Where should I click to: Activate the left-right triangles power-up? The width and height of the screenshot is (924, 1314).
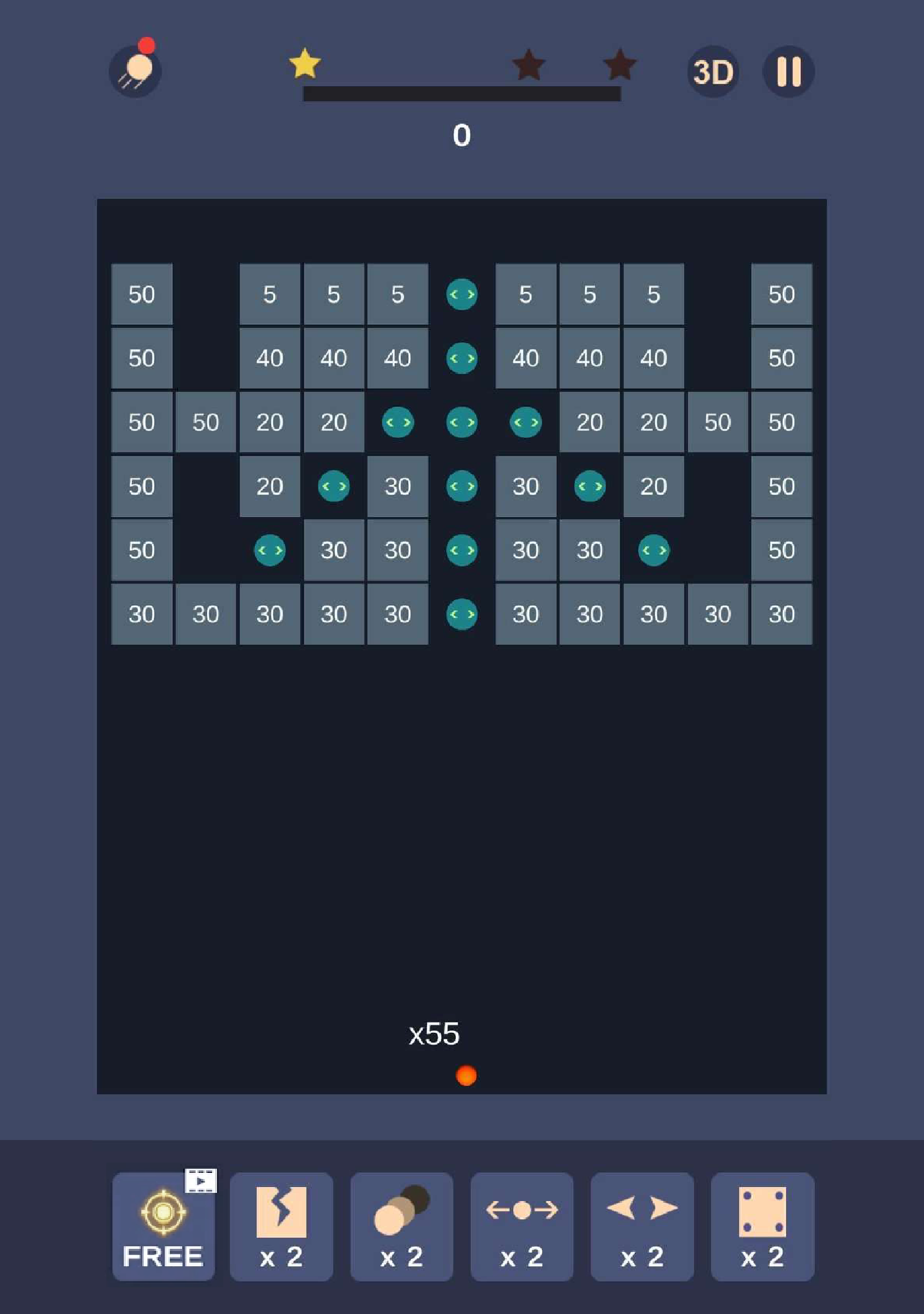tap(642, 1226)
